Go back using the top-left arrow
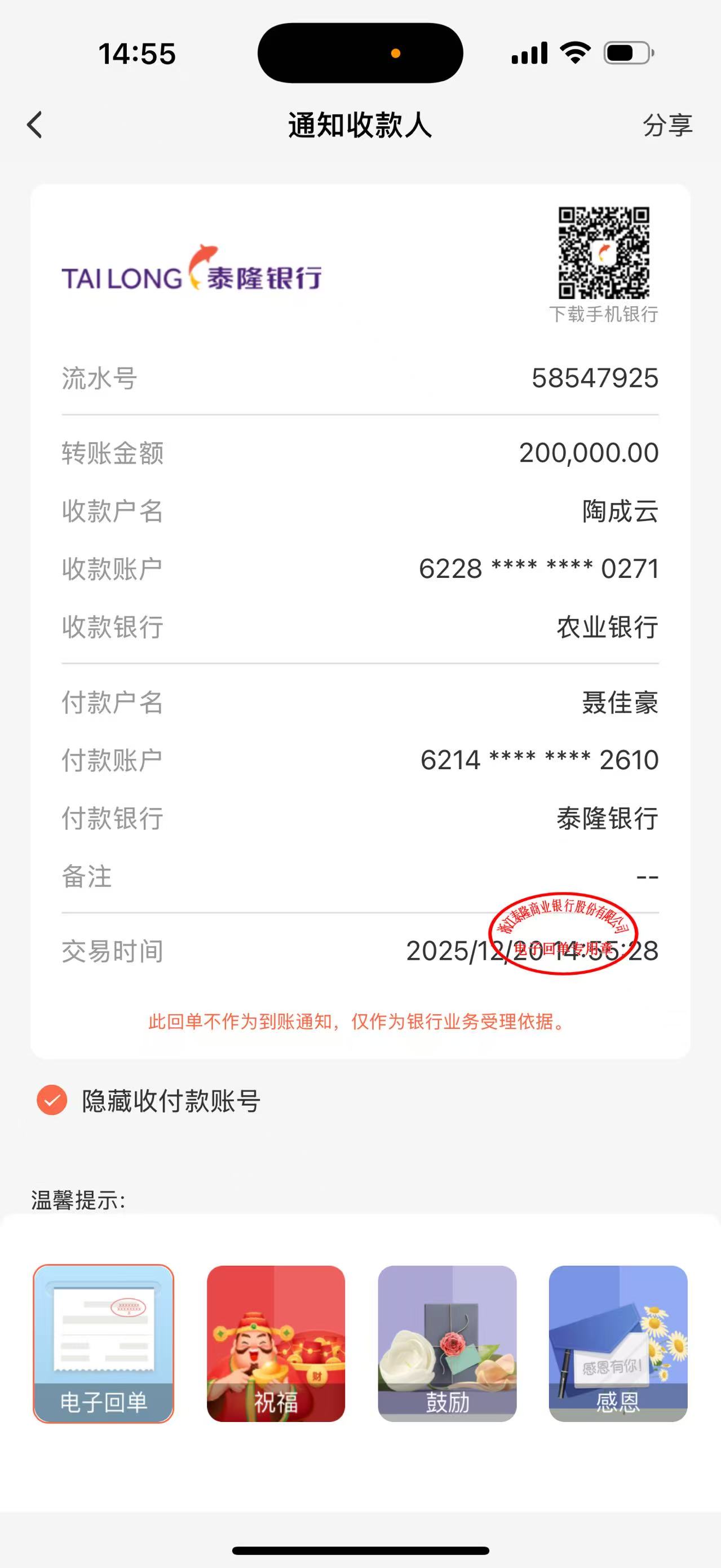Viewport: 721px width, 1568px height. pyautogui.click(x=36, y=125)
